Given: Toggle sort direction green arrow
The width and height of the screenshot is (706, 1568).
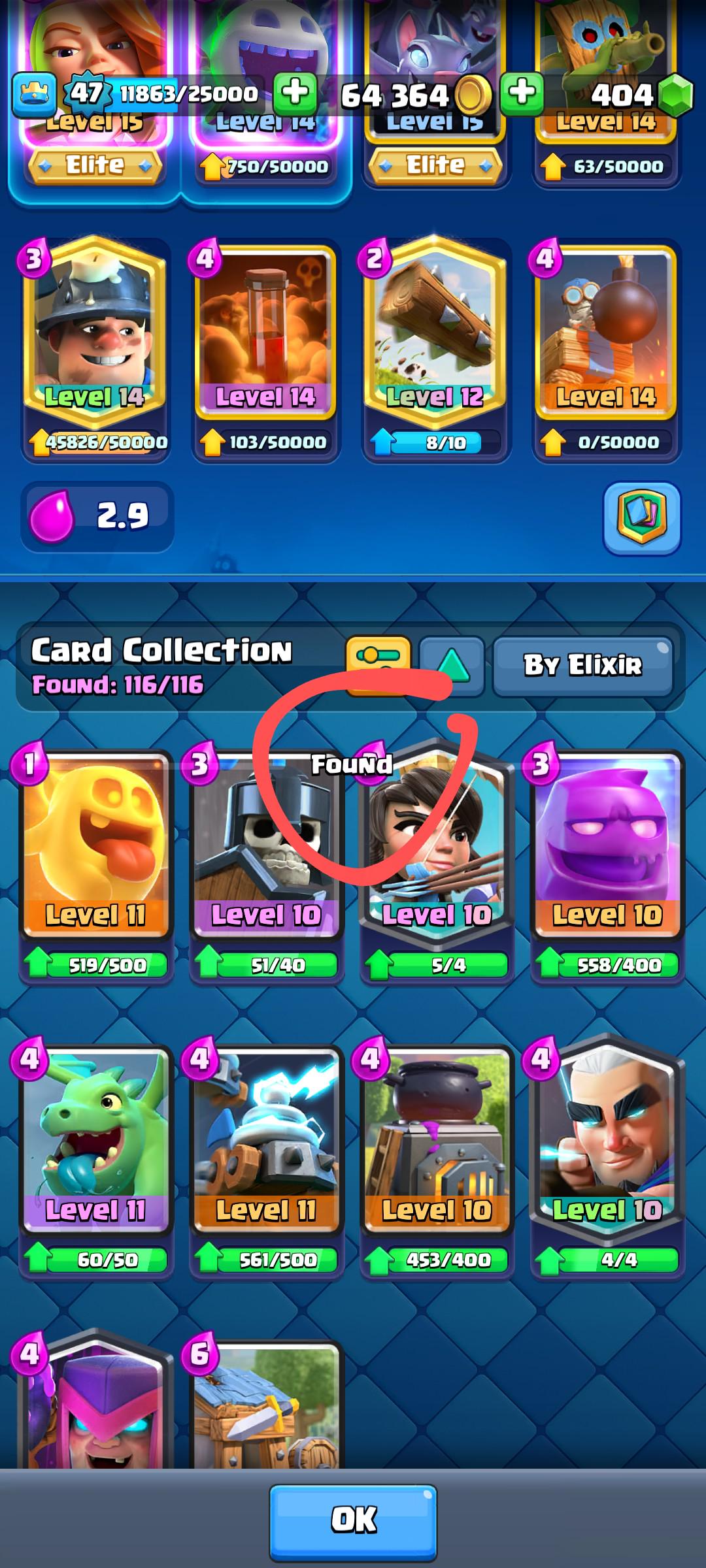Looking at the screenshot, I should 452,665.
